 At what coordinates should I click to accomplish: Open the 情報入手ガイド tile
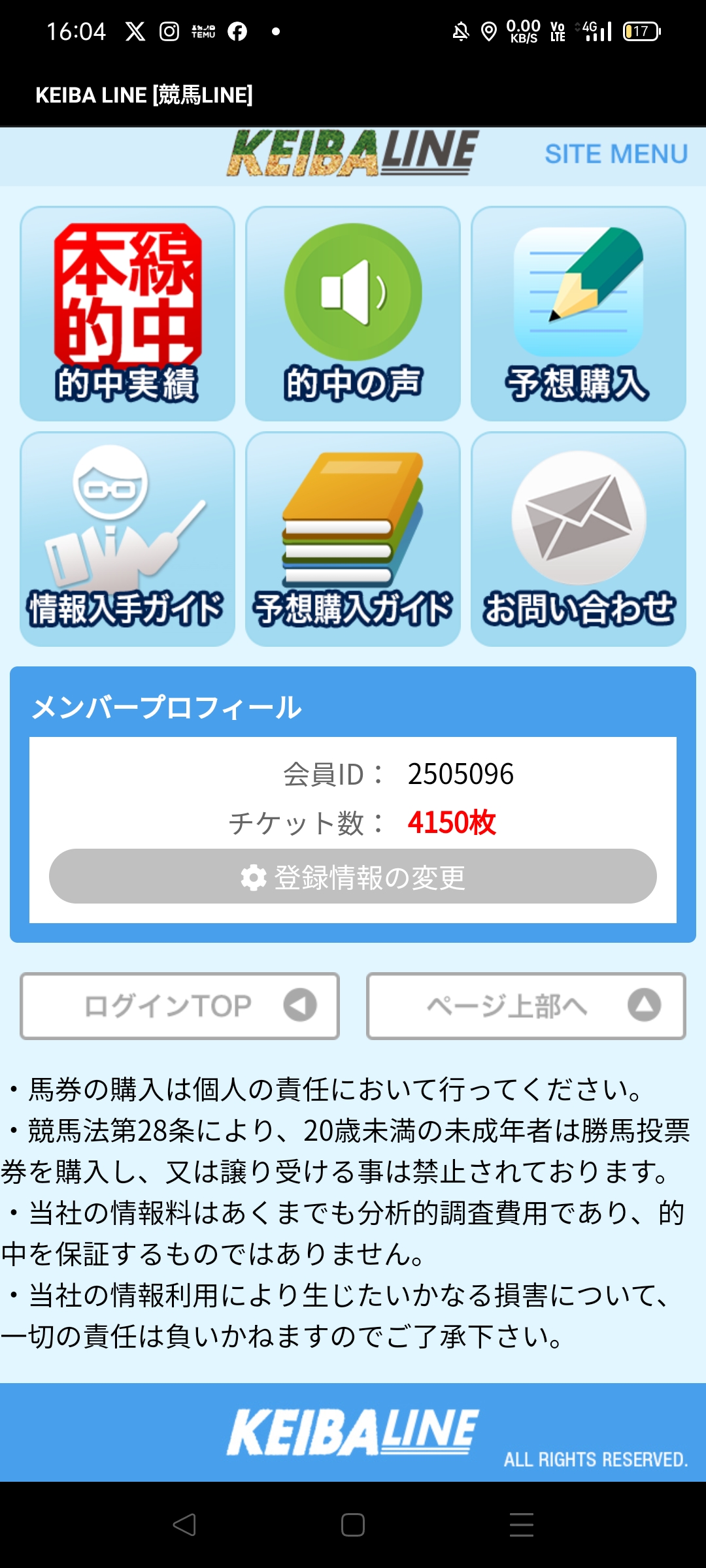click(x=127, y=539)
